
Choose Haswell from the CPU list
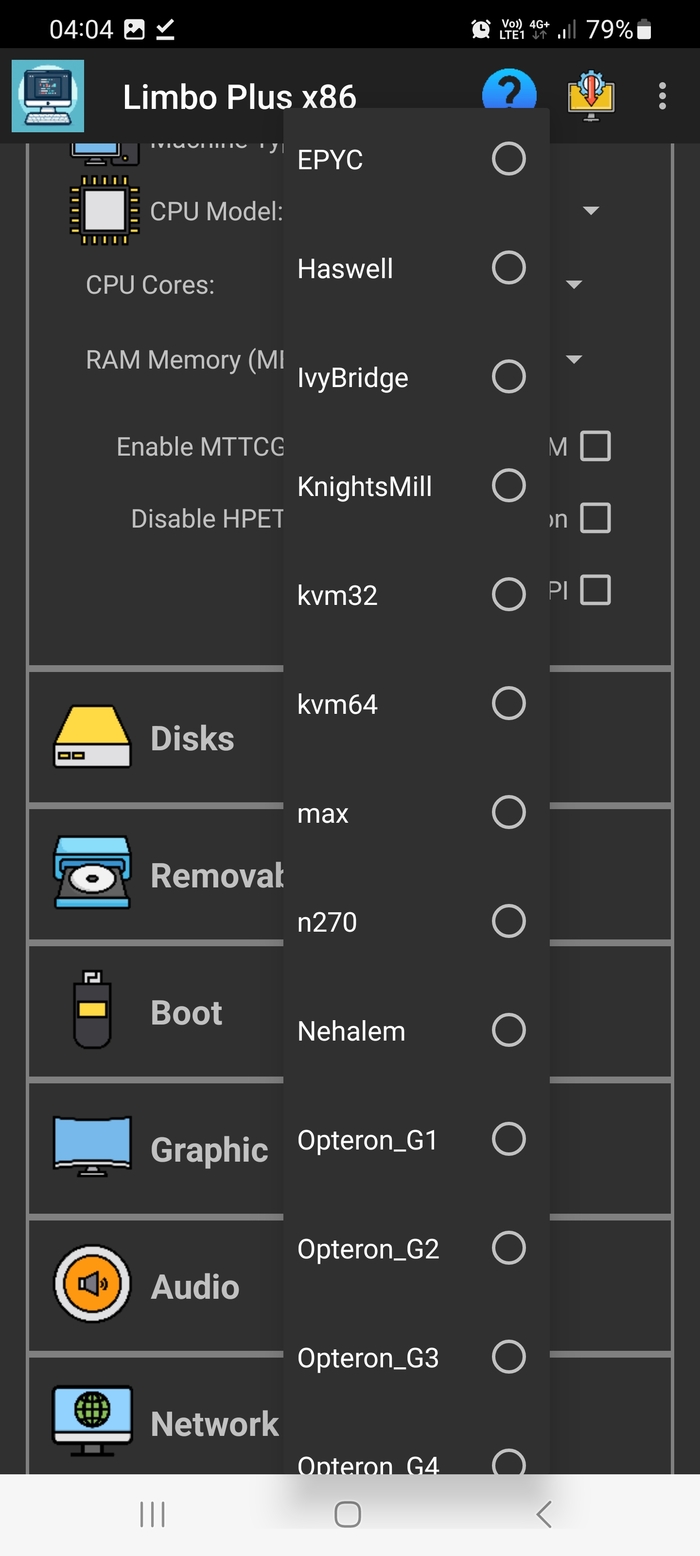416,268
